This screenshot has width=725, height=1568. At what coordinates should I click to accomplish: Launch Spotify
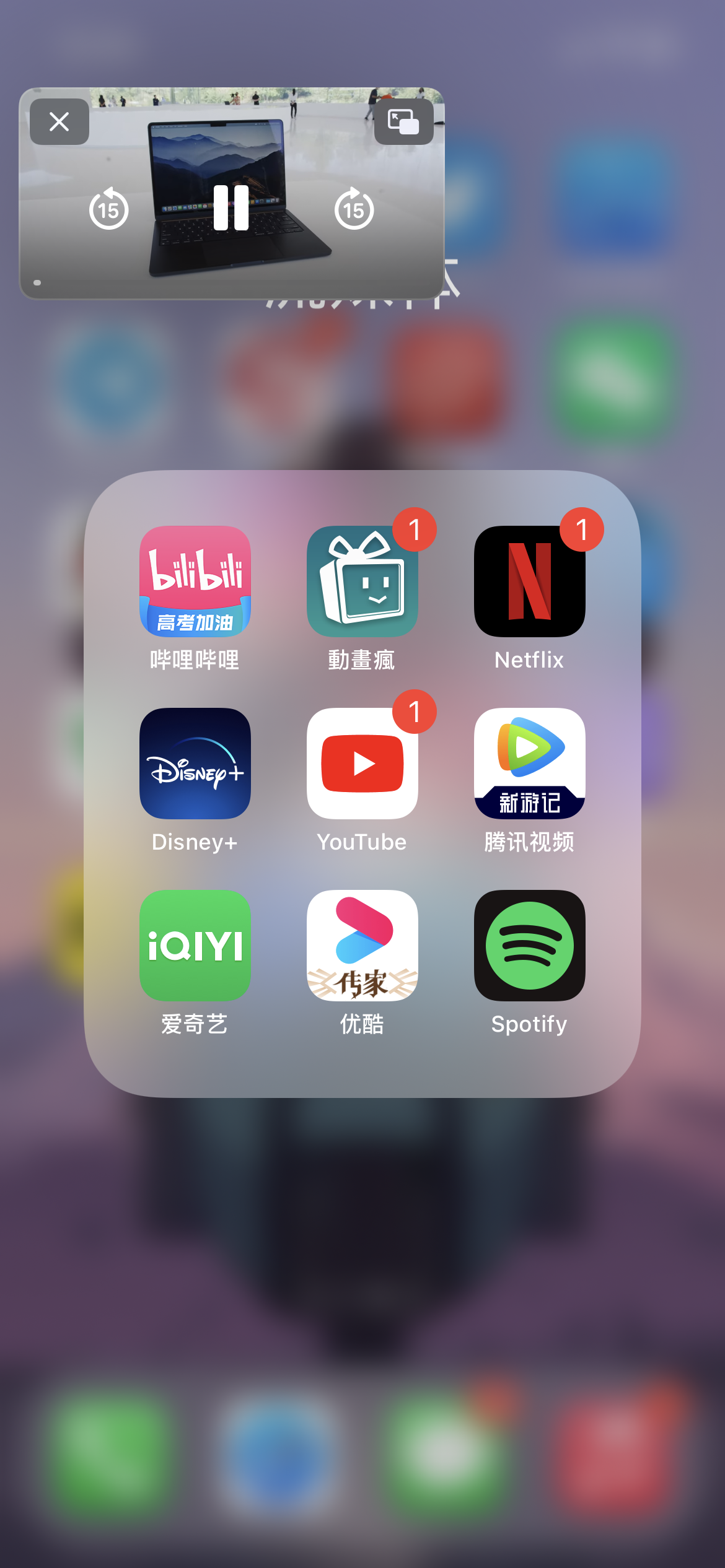click(530, 945)
